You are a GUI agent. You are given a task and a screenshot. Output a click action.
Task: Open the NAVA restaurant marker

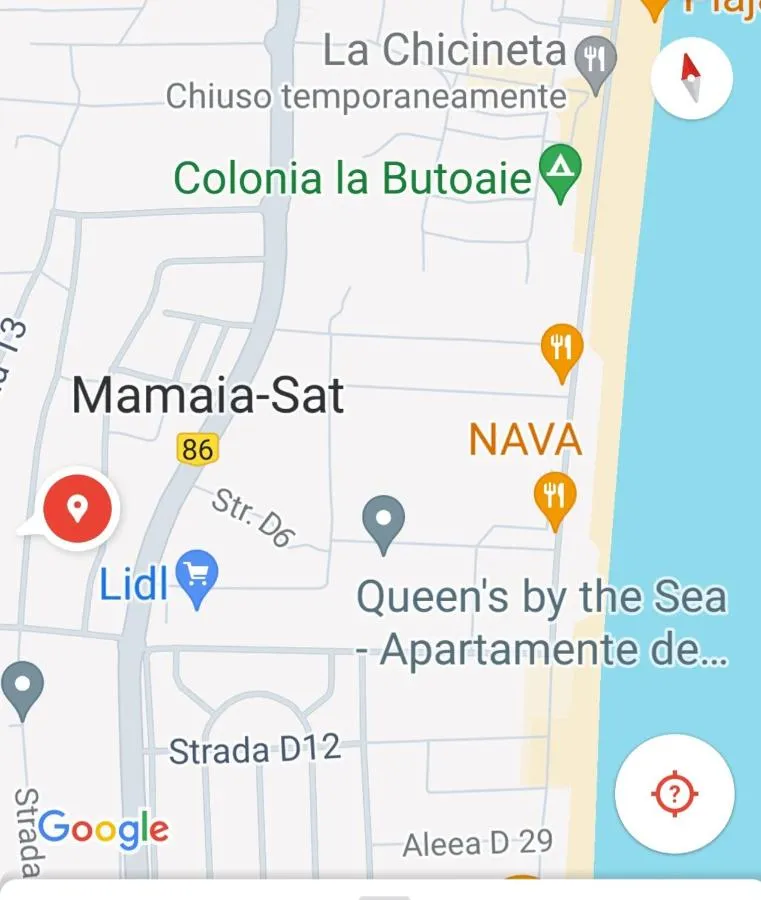click(x=554, y=497)
